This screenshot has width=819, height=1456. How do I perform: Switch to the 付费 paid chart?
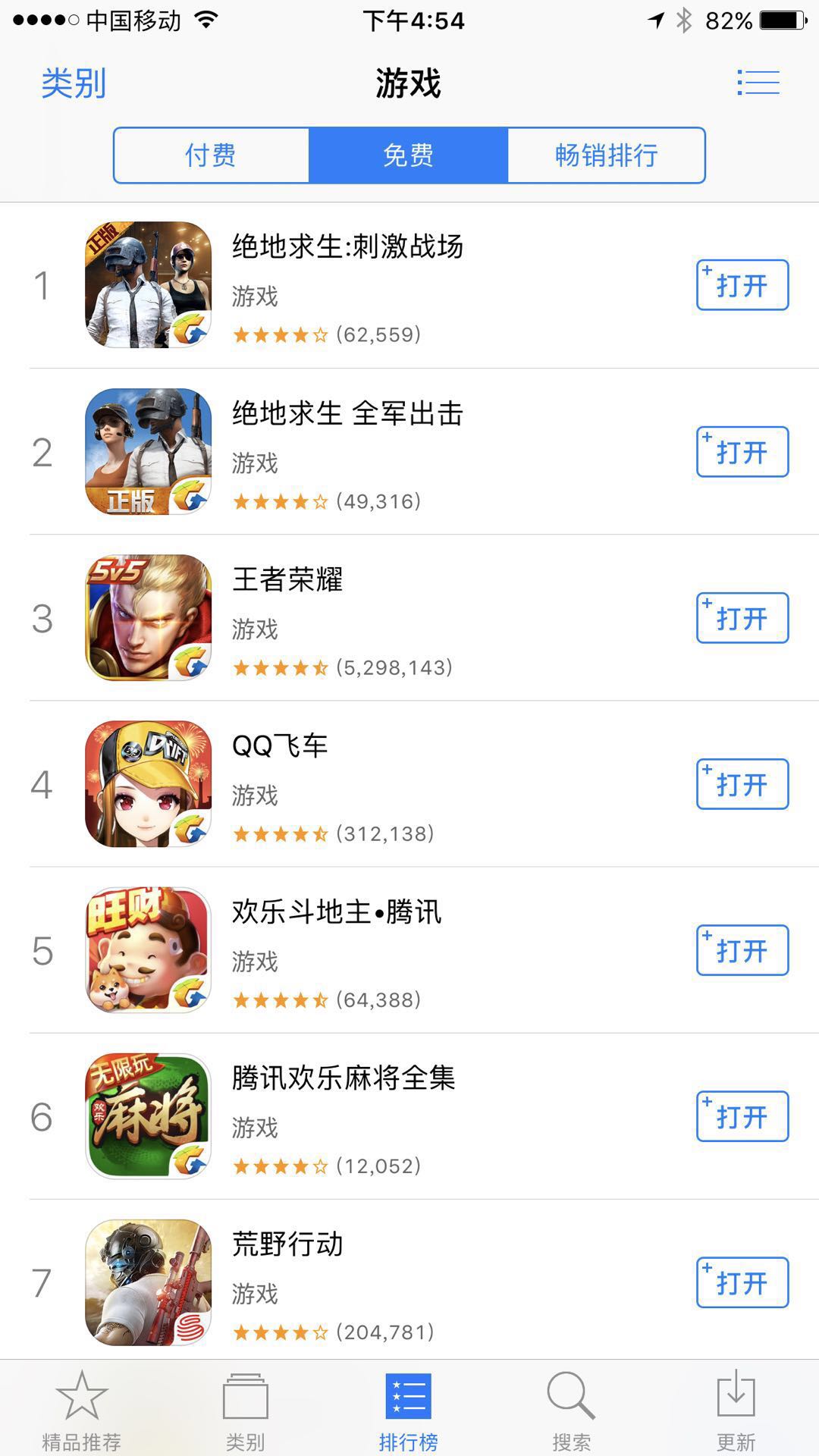[x=210, y=155]
